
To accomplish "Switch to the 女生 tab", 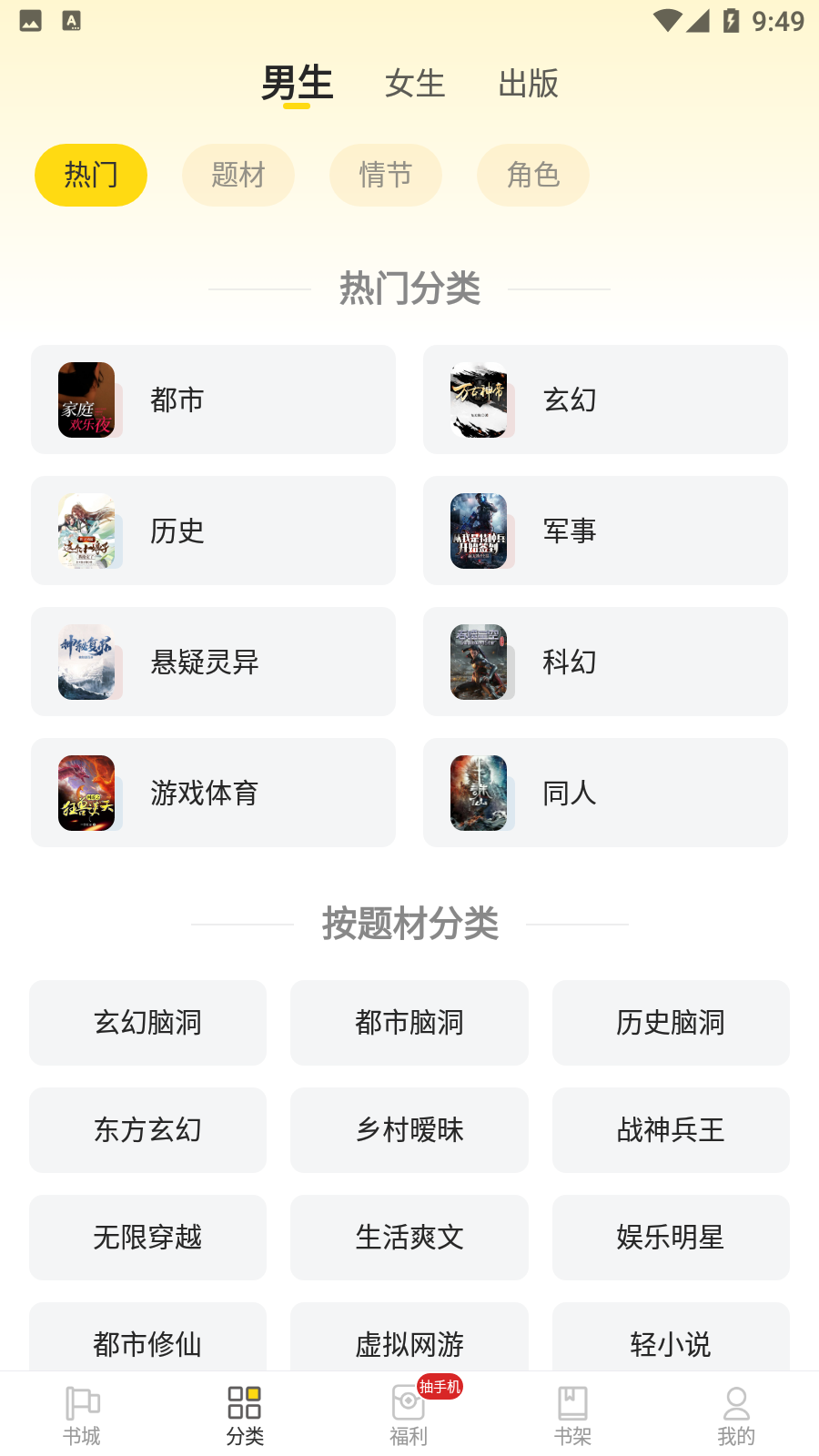I will pyautogui.click(x=414, y=84).
